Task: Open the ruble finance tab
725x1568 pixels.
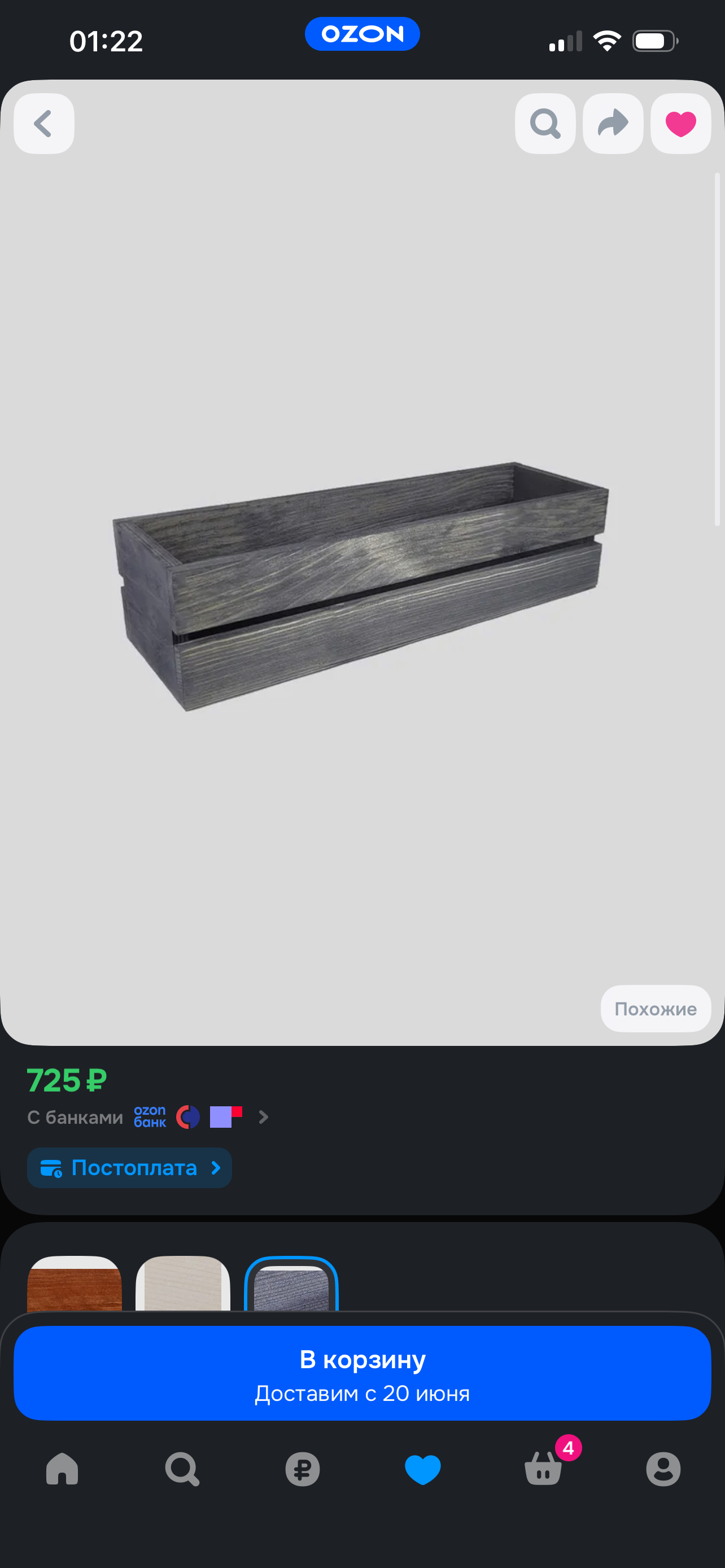Action: (303, 1469)
